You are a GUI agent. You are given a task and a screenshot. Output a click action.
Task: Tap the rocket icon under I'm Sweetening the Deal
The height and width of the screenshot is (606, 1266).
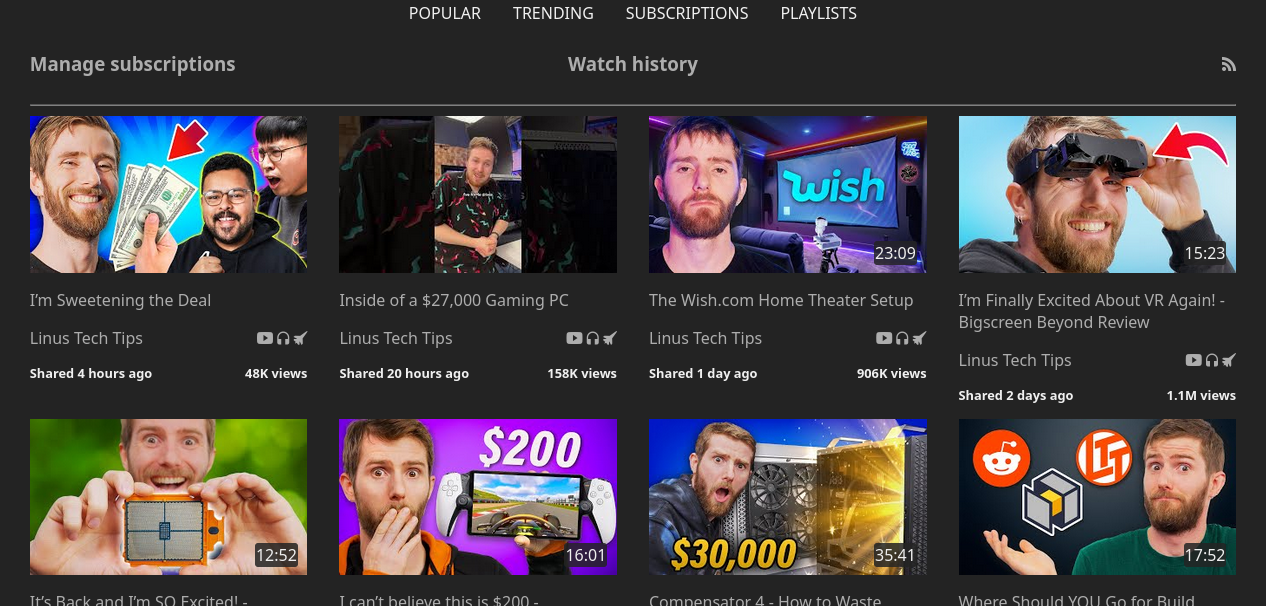point(300,338)
